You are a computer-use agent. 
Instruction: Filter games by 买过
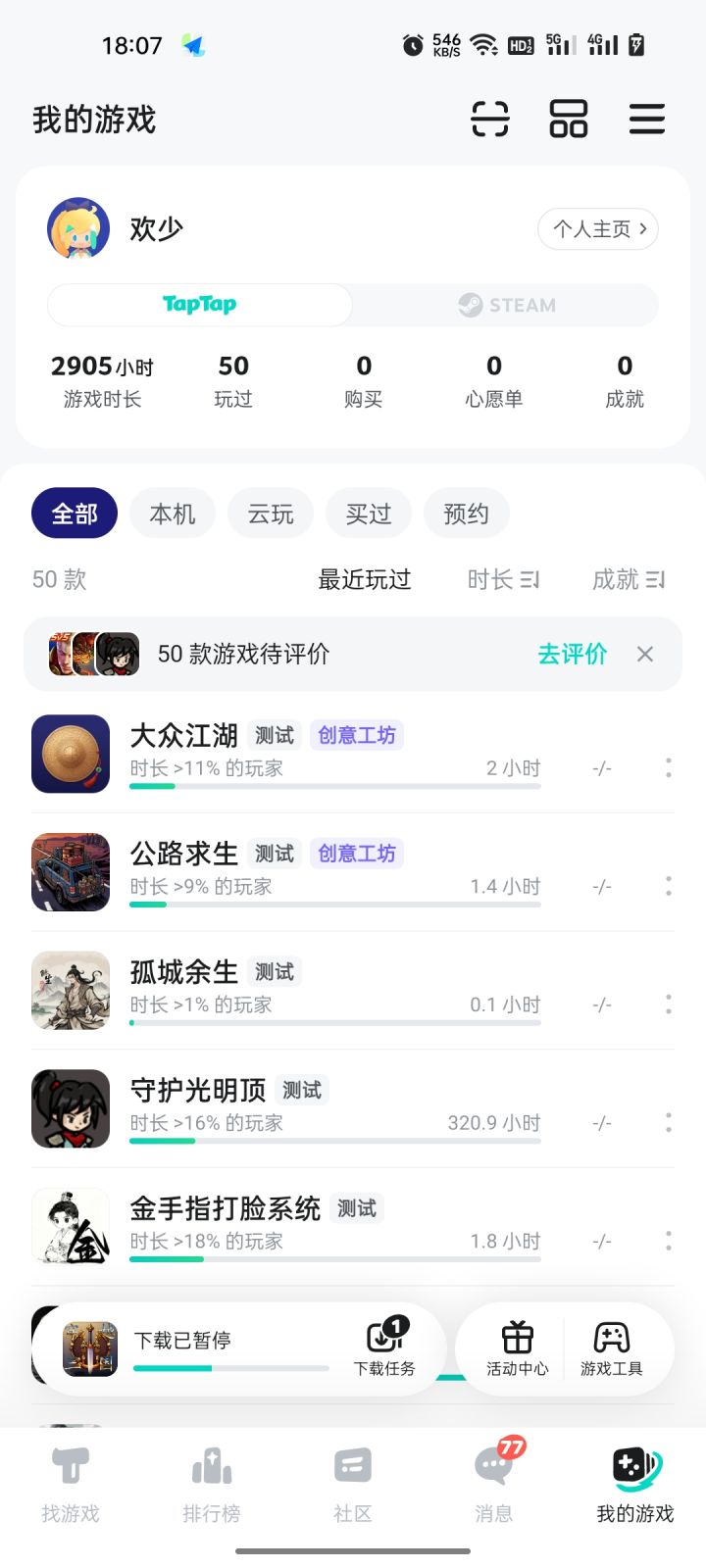(369, 514)
